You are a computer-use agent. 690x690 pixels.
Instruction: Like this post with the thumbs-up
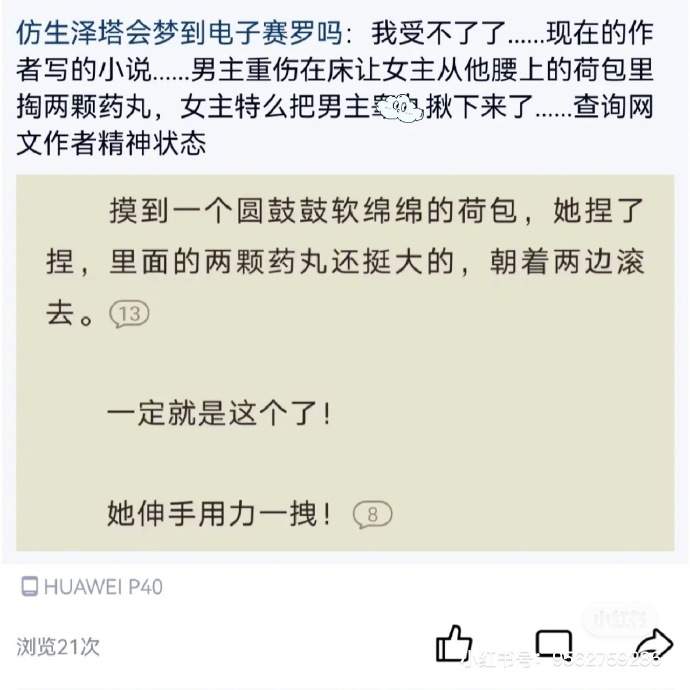pos(454,643)
